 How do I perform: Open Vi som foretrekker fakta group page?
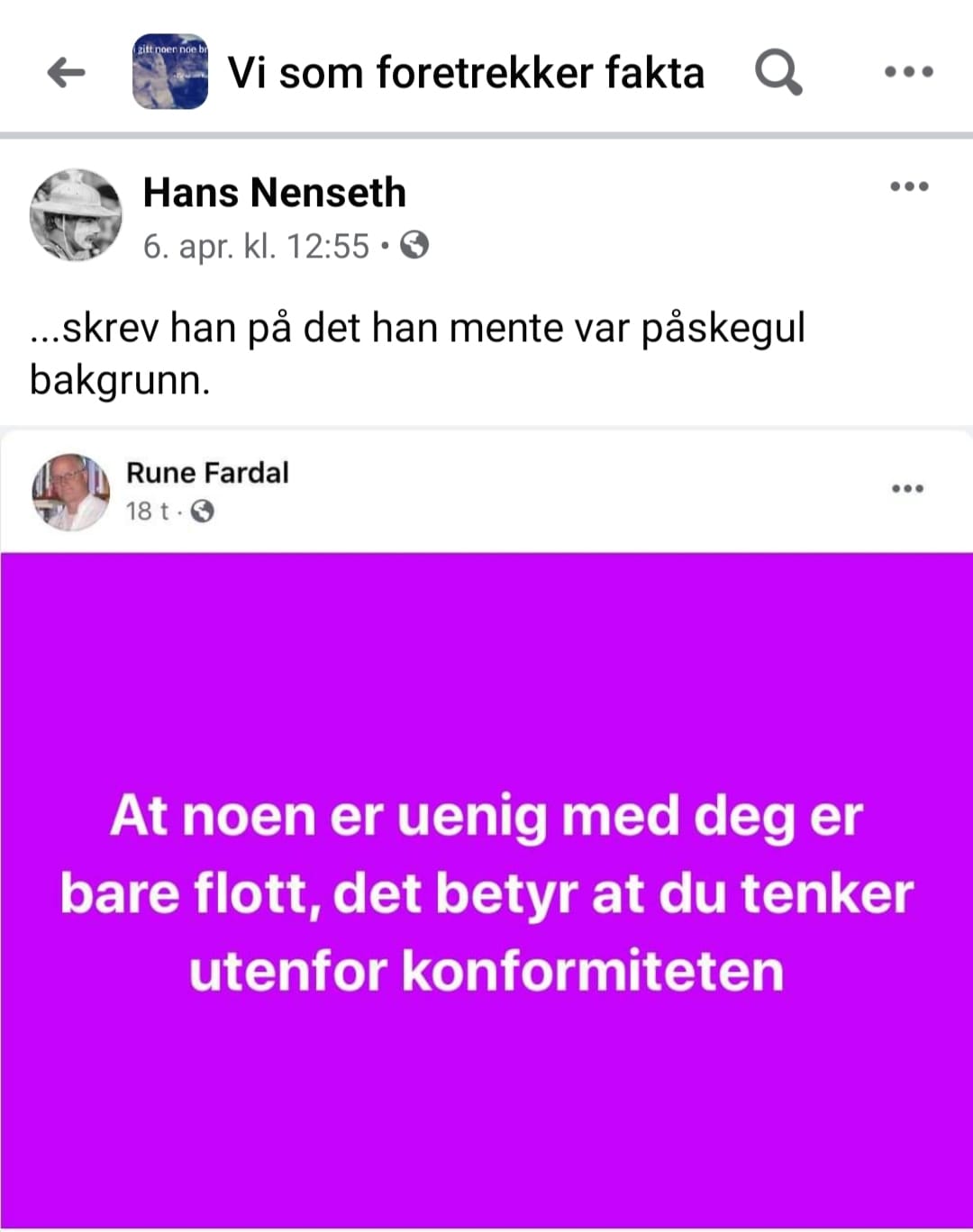tap(465, 72)
